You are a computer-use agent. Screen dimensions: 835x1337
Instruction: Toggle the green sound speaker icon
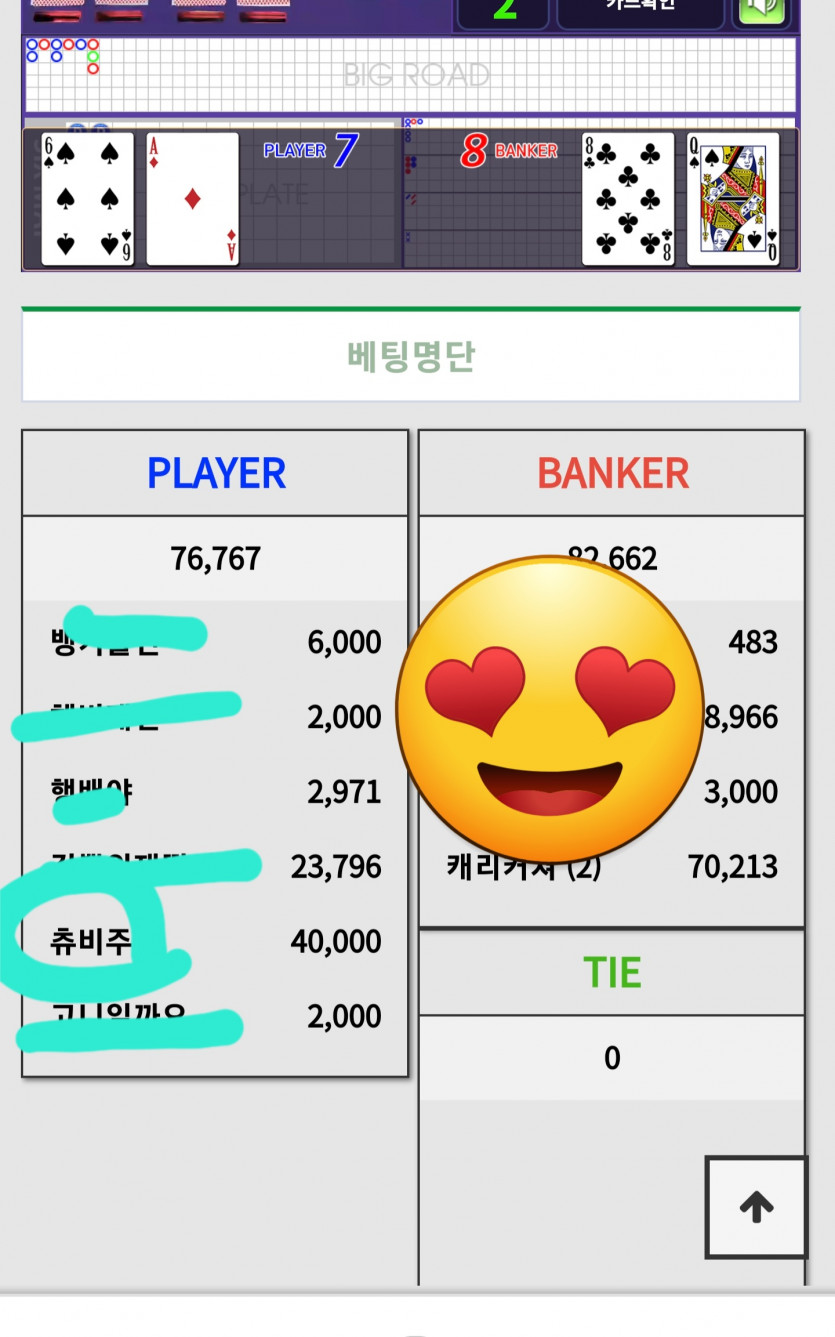762,10
